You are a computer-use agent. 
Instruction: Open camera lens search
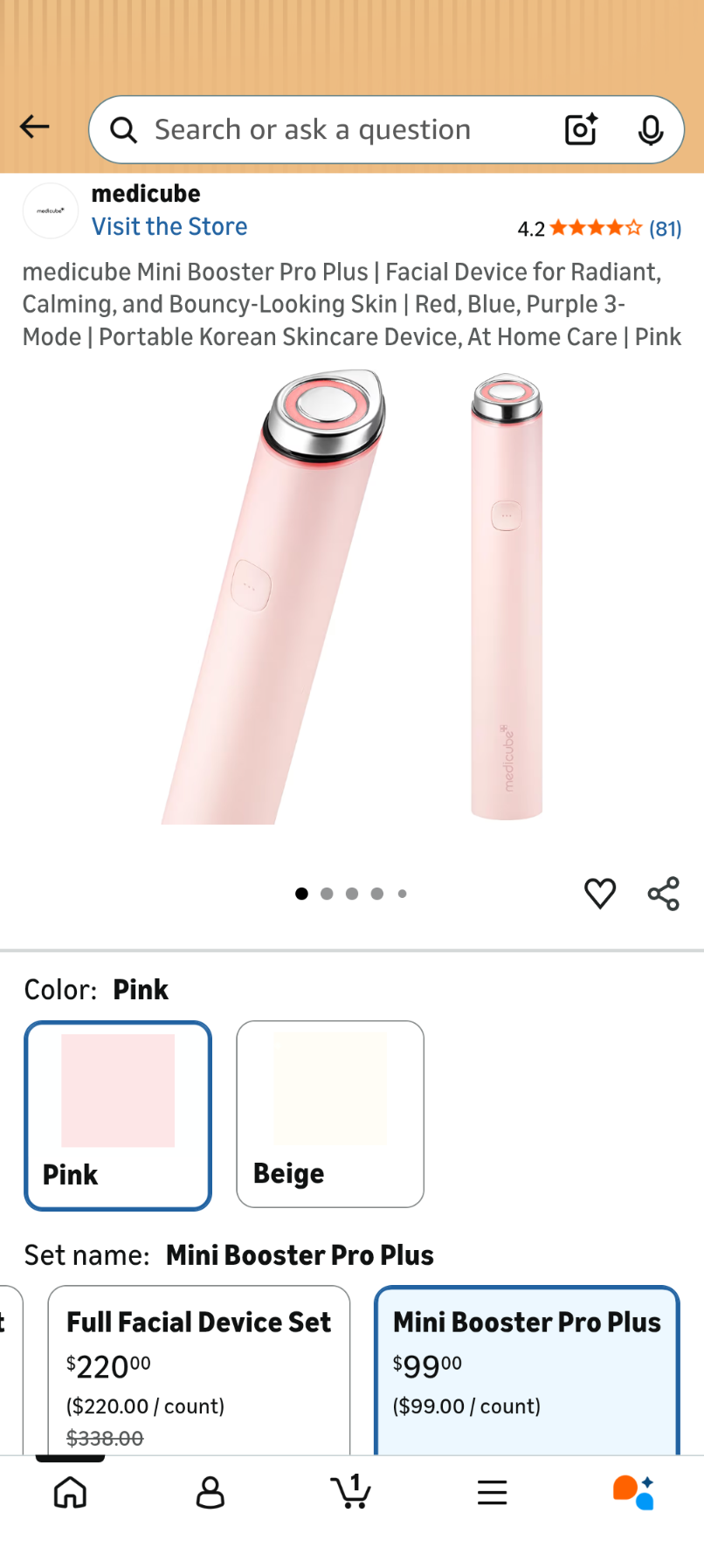pos(581,130)
